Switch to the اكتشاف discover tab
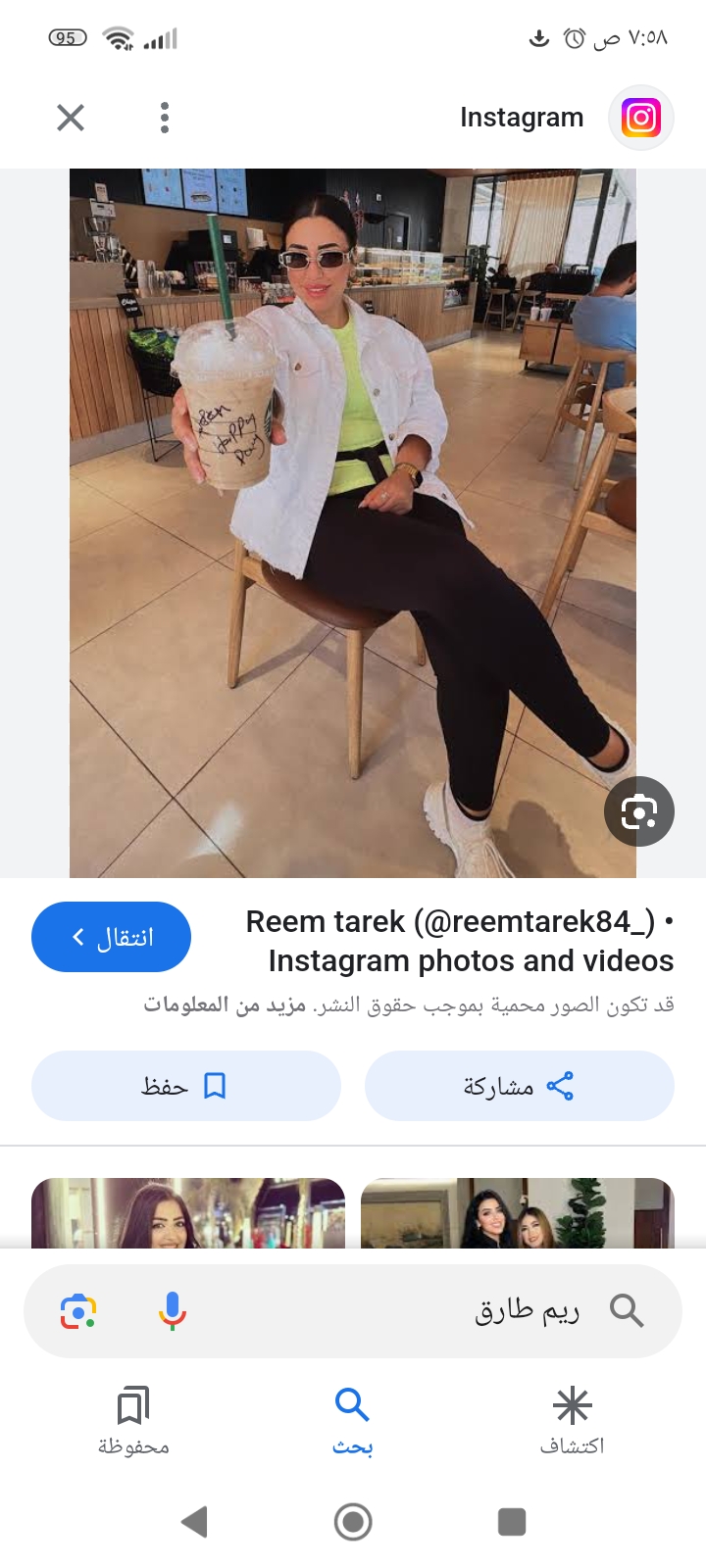Viewport: 706px width, 1568px height. click(x=572, y=1419)
